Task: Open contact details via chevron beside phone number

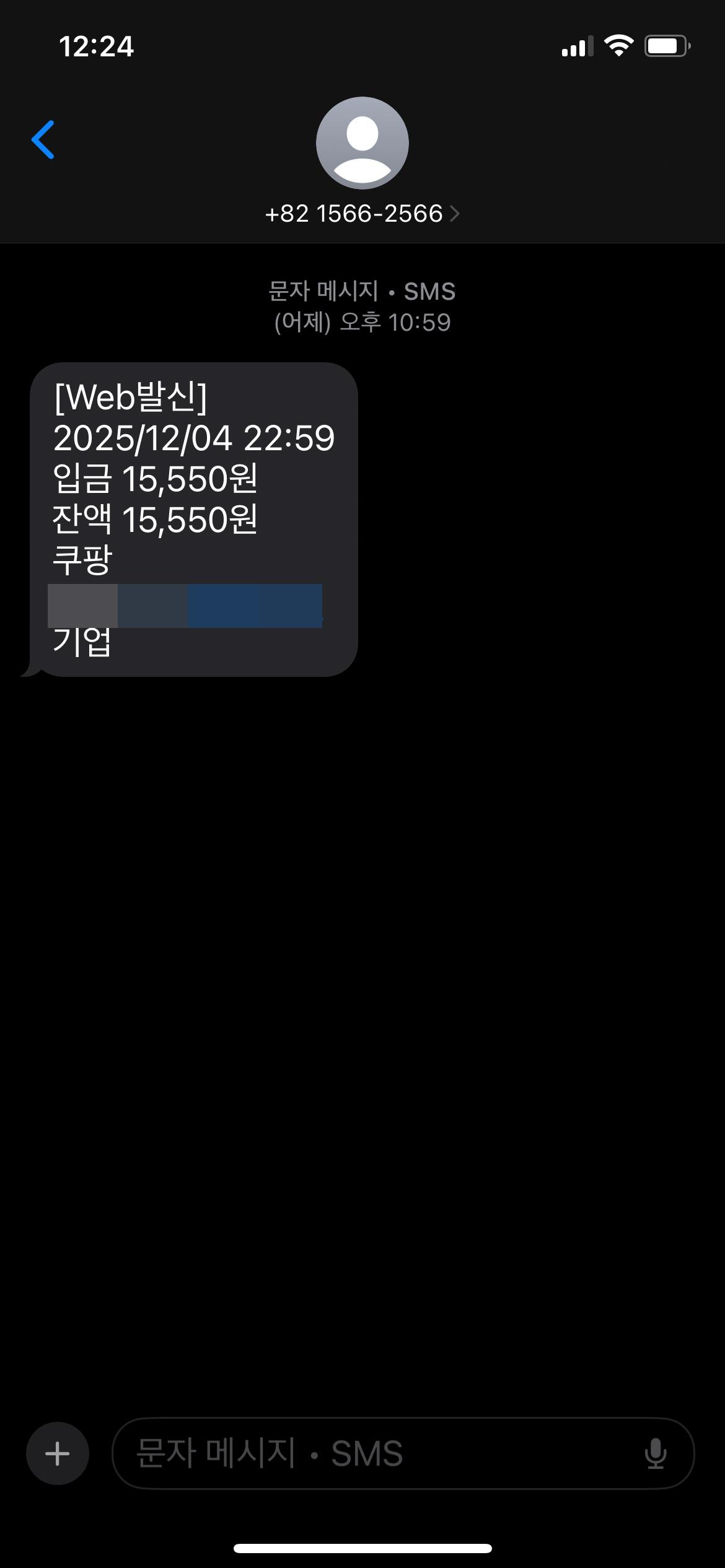Action: (457, 214)
